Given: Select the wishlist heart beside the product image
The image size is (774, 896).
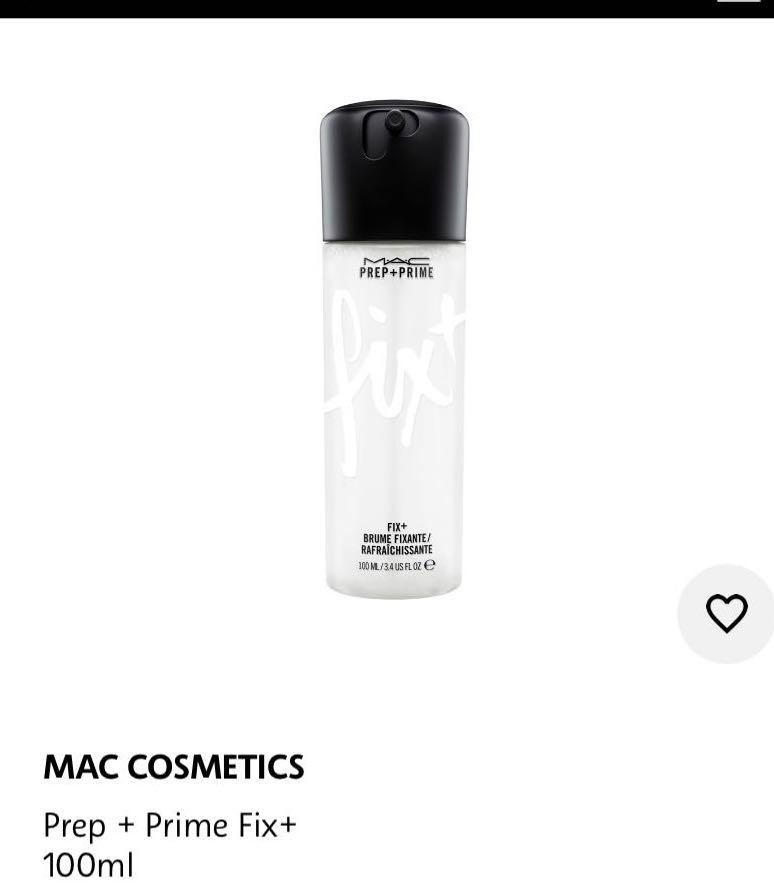Looking at the screenshot, I should coord(727,613).
